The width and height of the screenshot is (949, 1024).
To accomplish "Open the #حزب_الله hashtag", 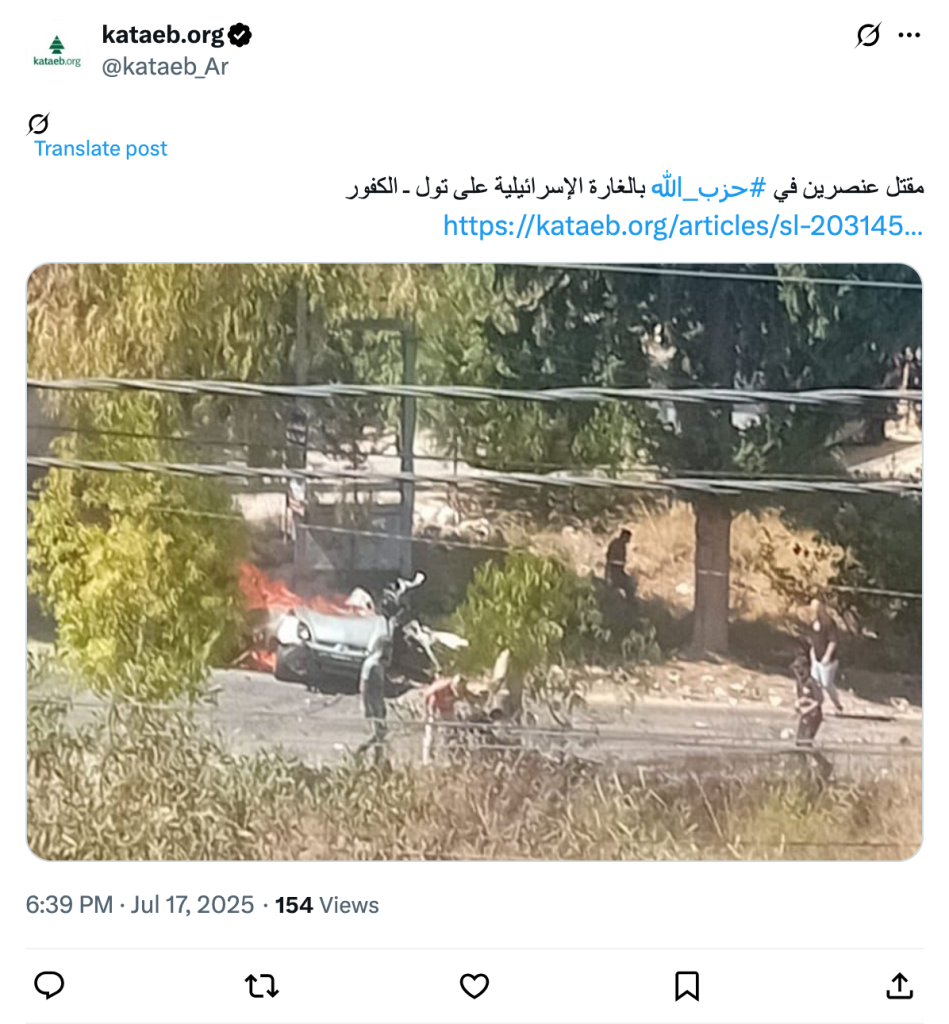I will pos(708,186).
